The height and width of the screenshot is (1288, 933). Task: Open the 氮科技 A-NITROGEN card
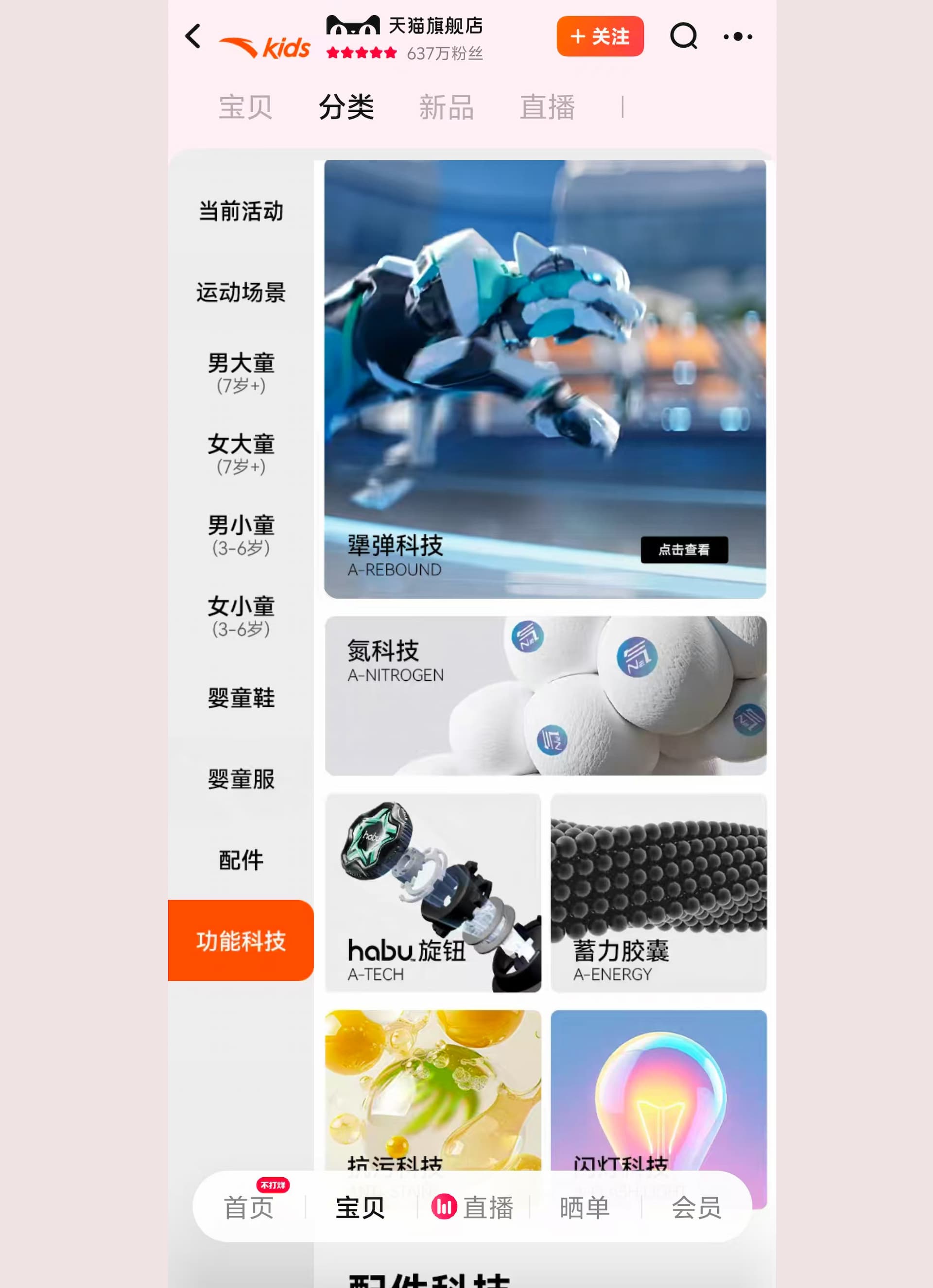point(545,696)
